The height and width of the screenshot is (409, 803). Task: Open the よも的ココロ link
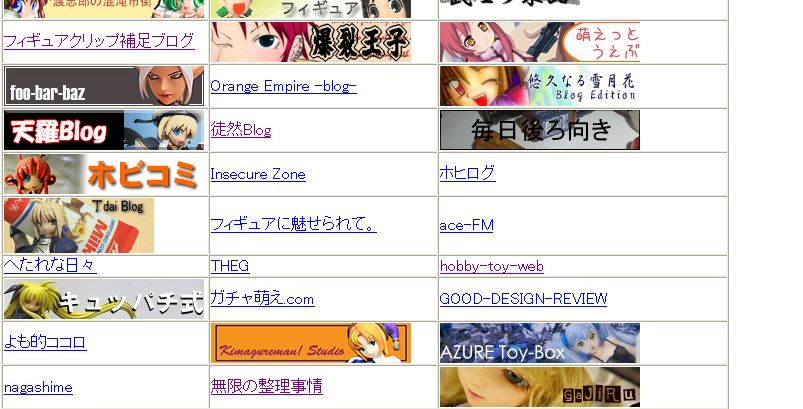click(45, 342)
